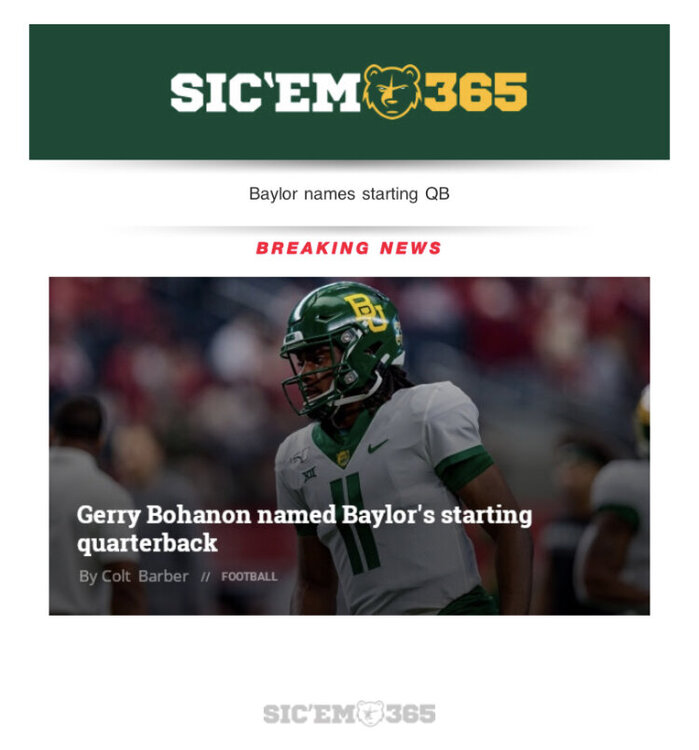Open the Gerry Bohanon starting quarterback article
This screenshot has width=699, height=750.
point(304,529)
